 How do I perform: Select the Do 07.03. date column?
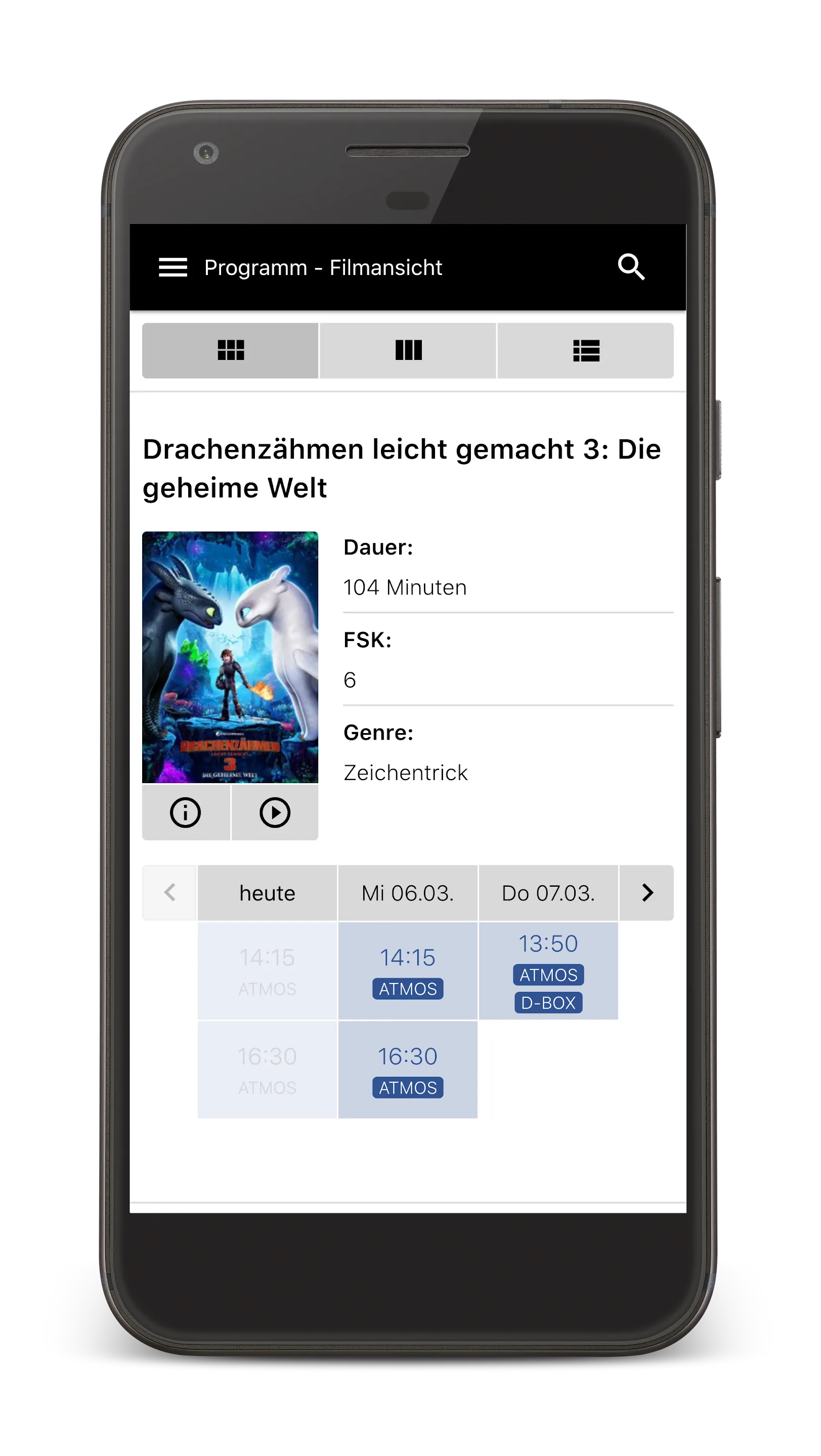548,893
